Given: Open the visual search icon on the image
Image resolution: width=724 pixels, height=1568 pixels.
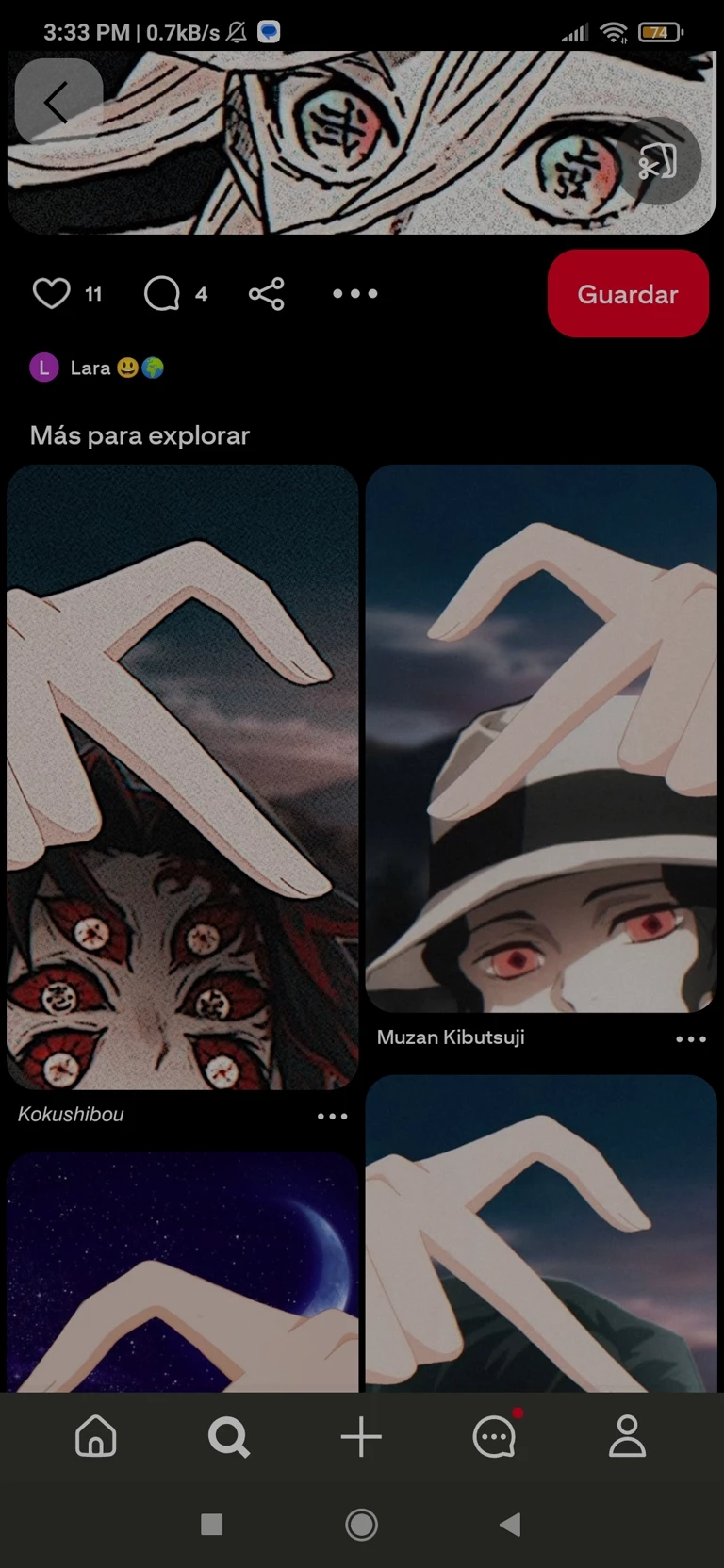Looking at the screenshot, I should [x=658, y=161].
